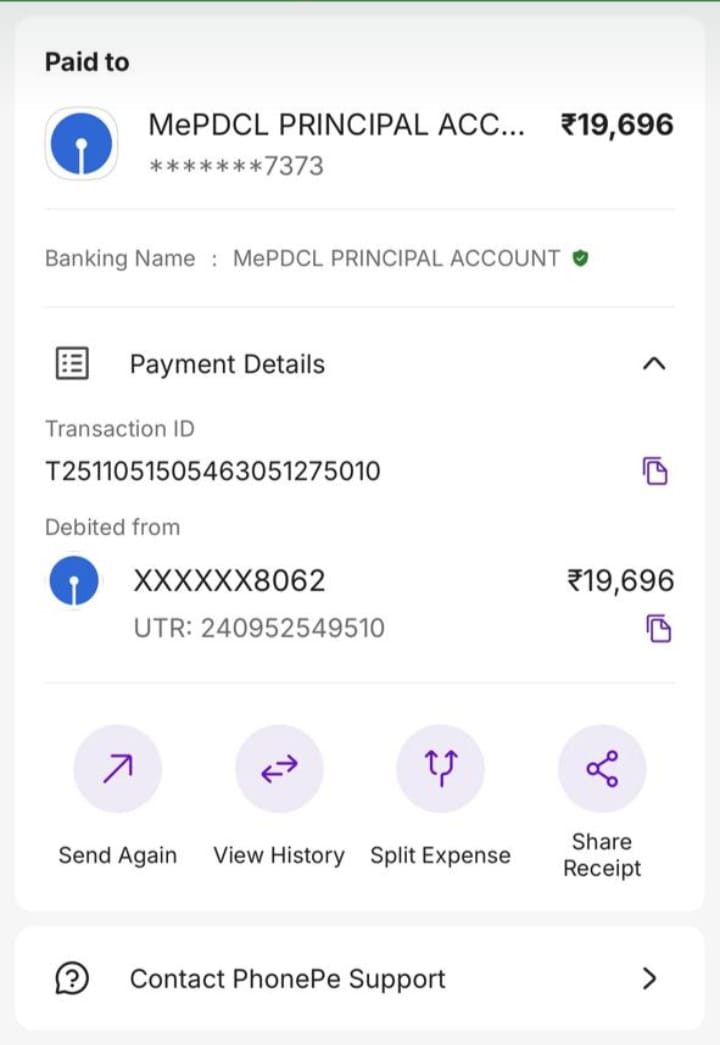This screenshot has height=1045, width=720.
Task: Share Receipt of this payment
Action: tap(602, 769)
